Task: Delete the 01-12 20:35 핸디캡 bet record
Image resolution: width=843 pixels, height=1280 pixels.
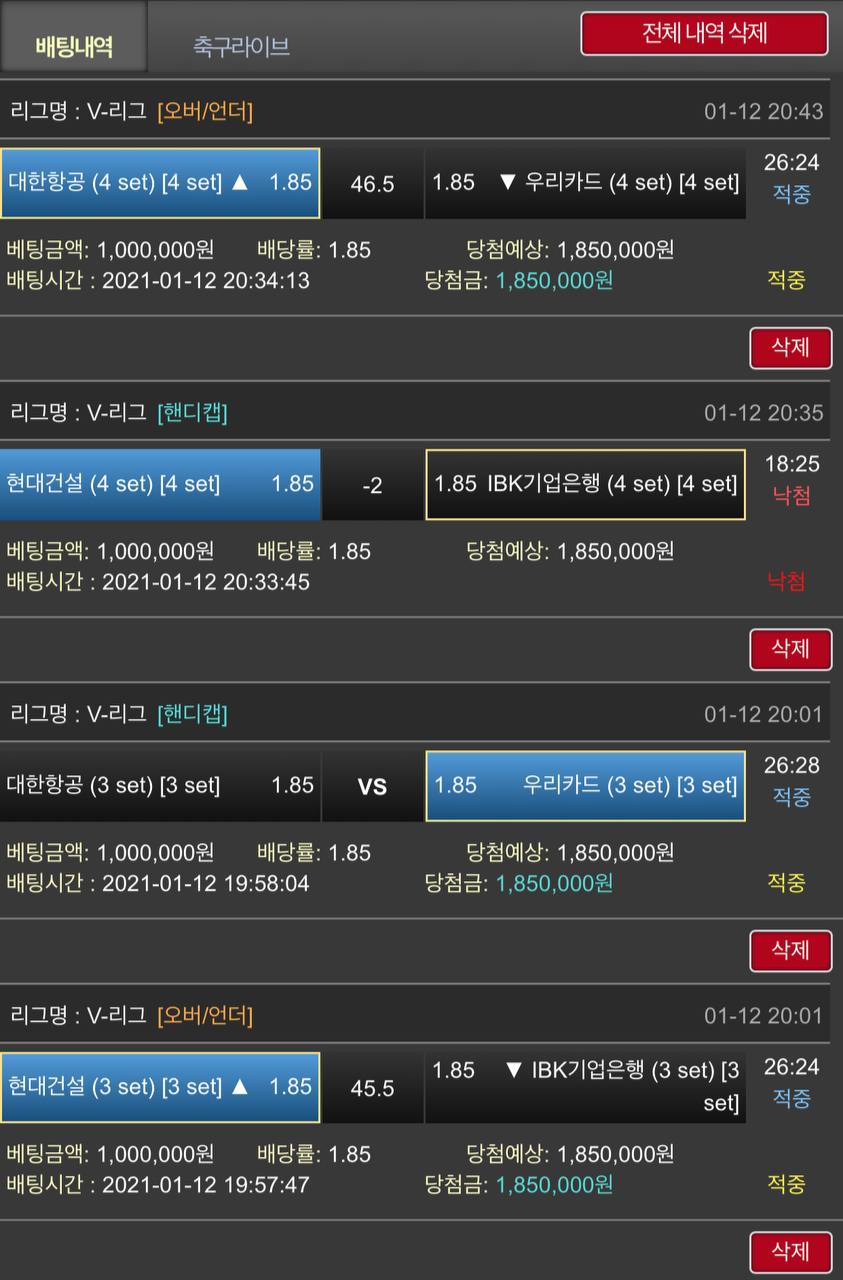Action: pos(790,649)
